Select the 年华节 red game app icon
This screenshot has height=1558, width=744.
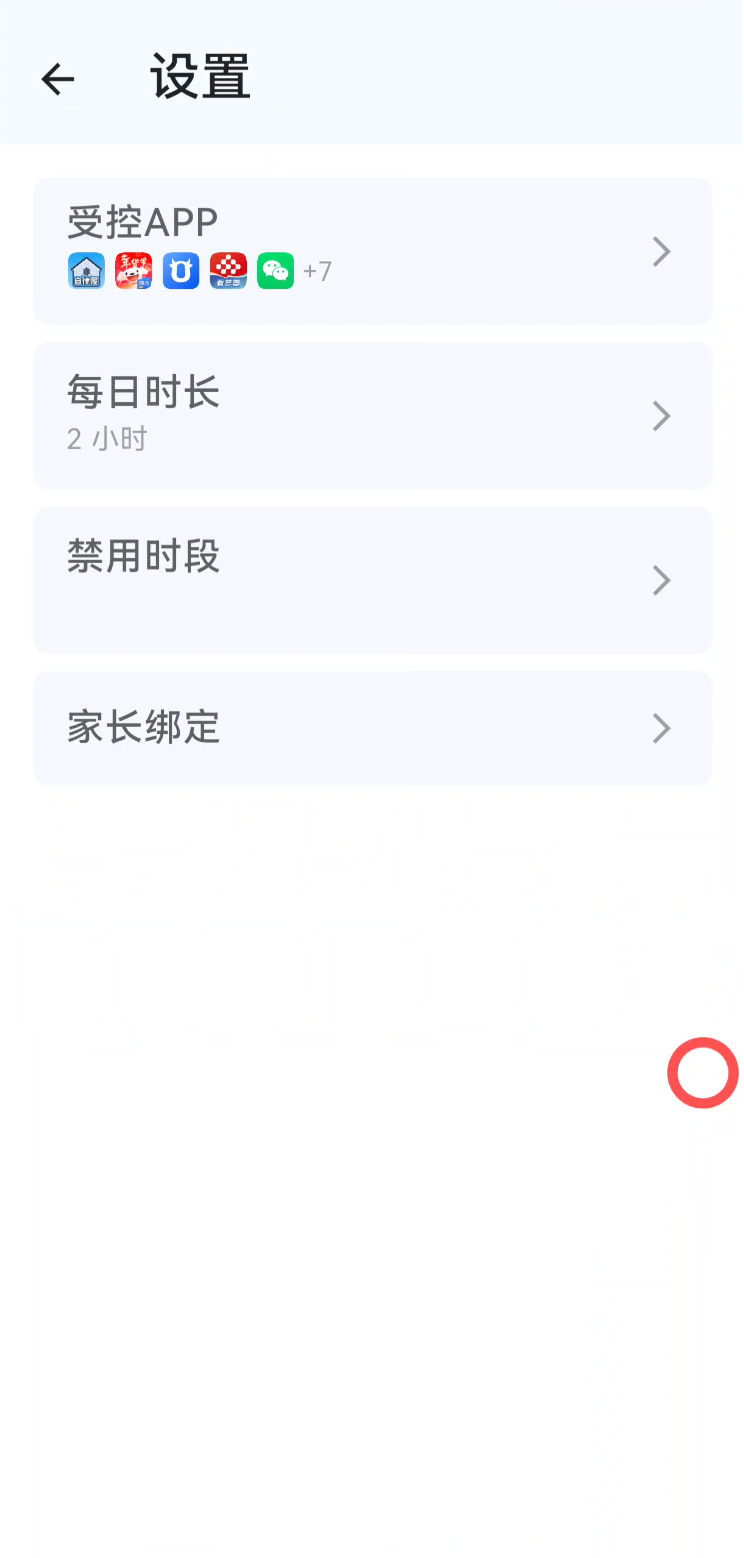point(134,271)
